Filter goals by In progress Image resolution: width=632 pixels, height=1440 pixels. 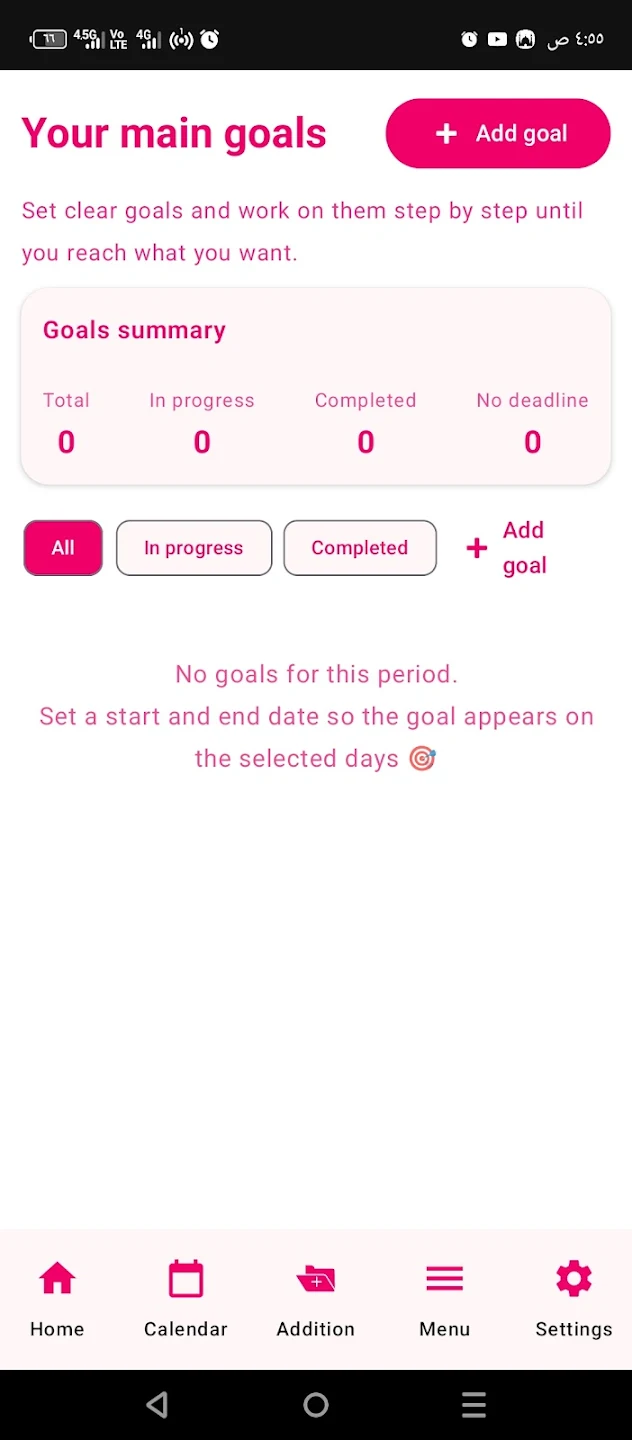coord(194,548)
